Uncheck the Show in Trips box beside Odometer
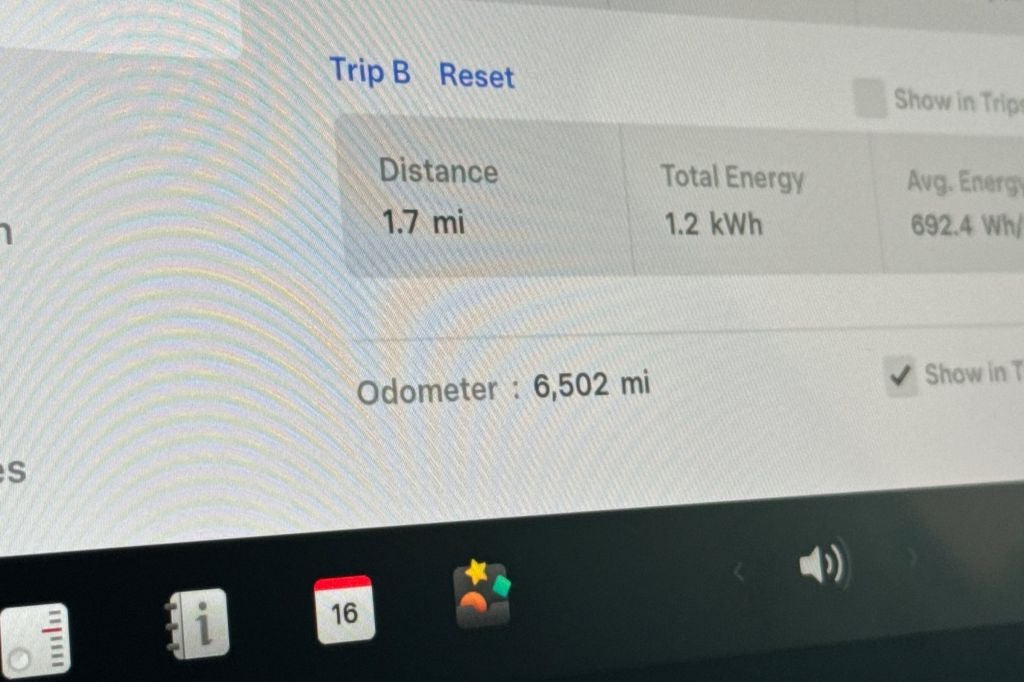This screenshot has height=682, width=1024. 901,376
